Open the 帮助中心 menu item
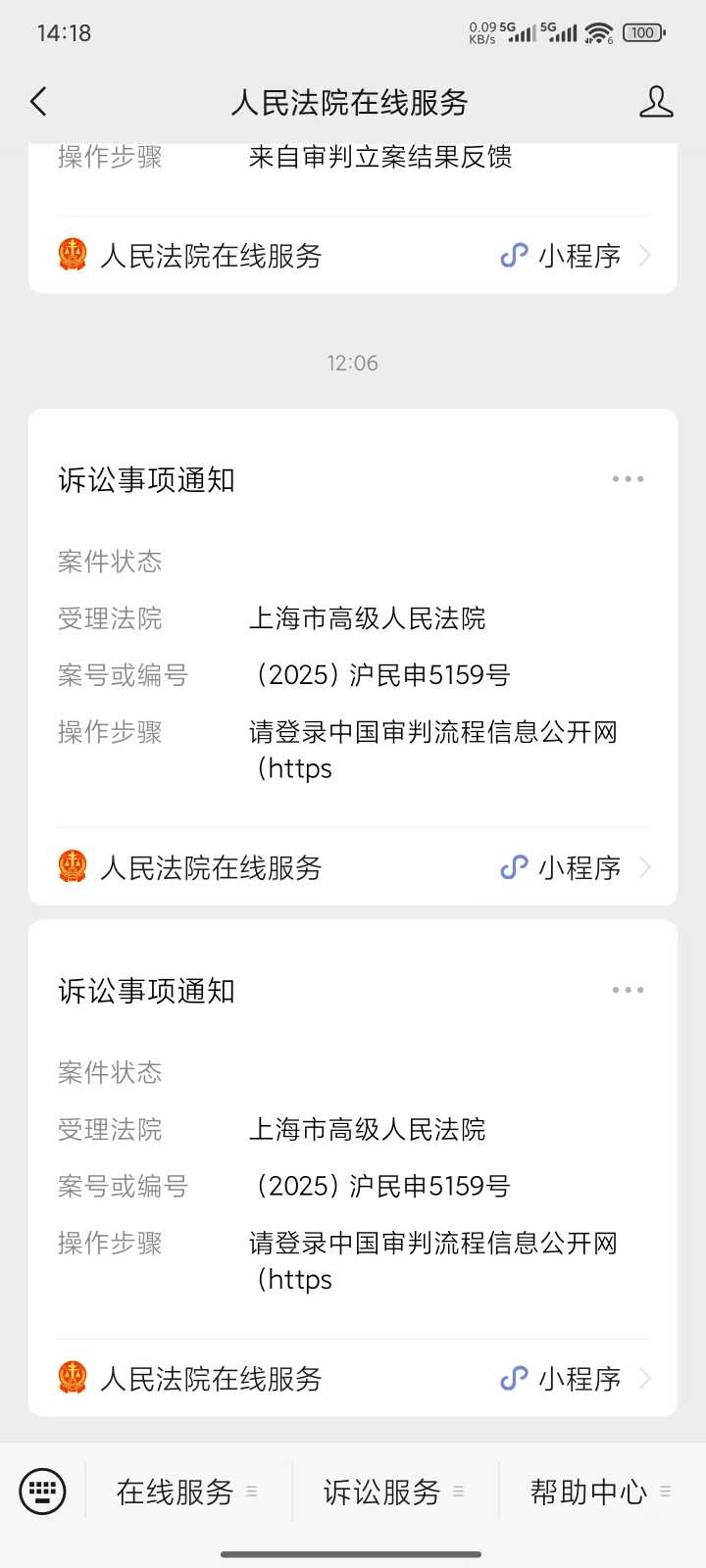The width and height of the screenshot is (706, 1568). [587, 1492]
